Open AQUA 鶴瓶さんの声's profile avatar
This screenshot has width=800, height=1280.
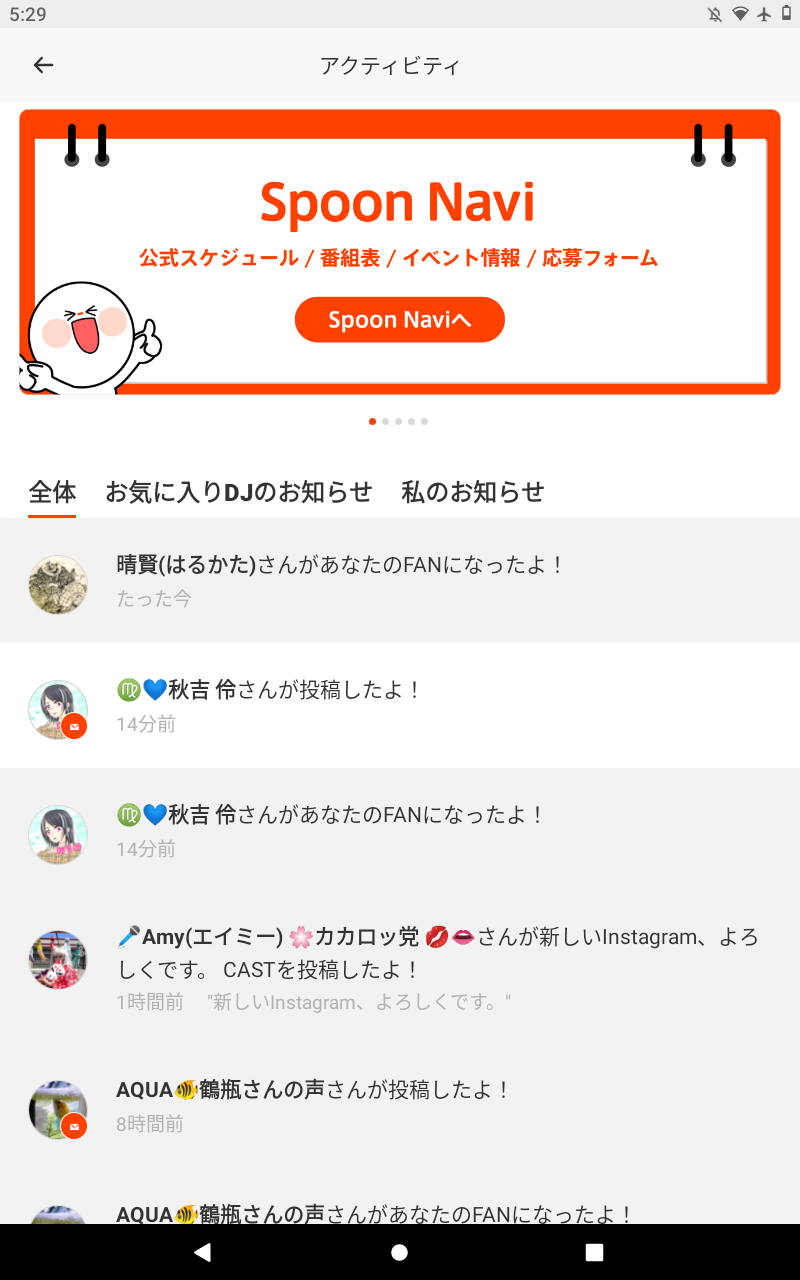57,1110
